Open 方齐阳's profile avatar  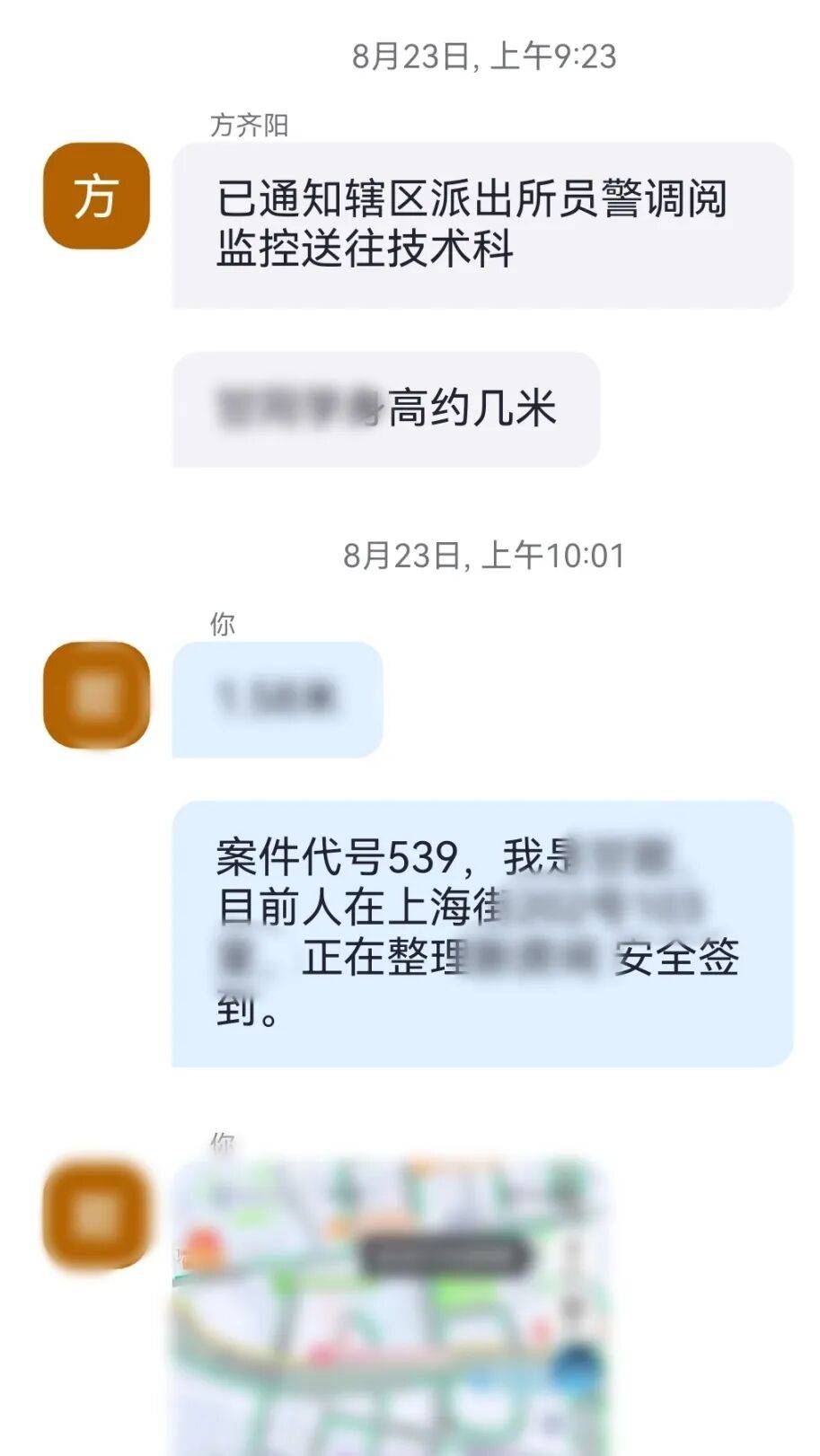click(x=96, y=196)
